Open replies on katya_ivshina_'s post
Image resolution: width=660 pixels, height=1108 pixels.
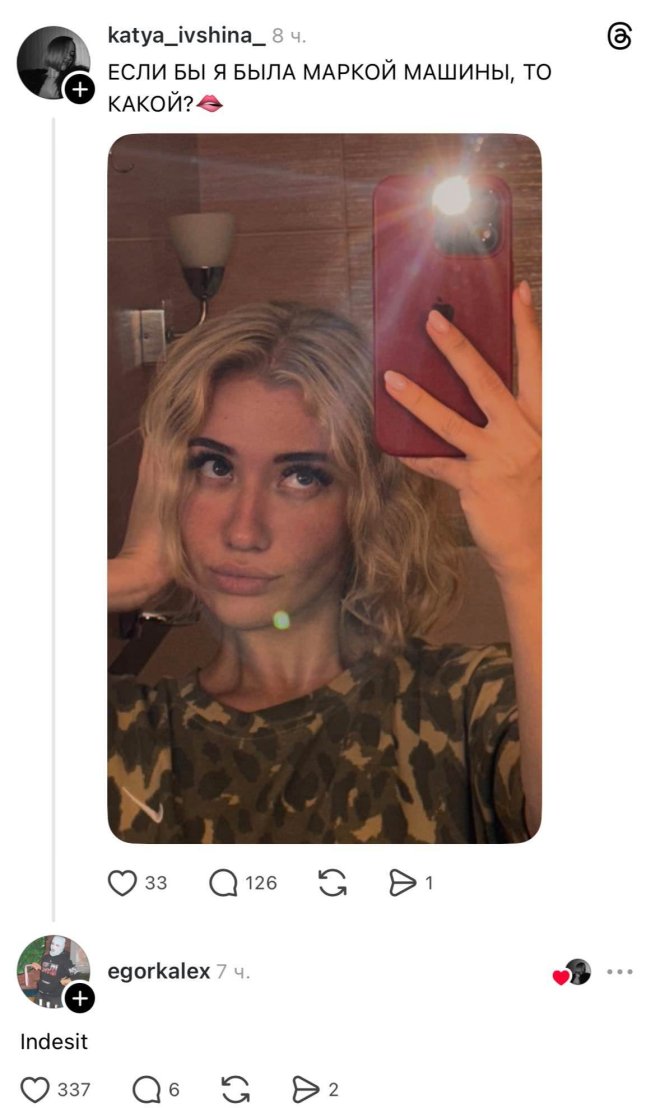click(223, 882)
